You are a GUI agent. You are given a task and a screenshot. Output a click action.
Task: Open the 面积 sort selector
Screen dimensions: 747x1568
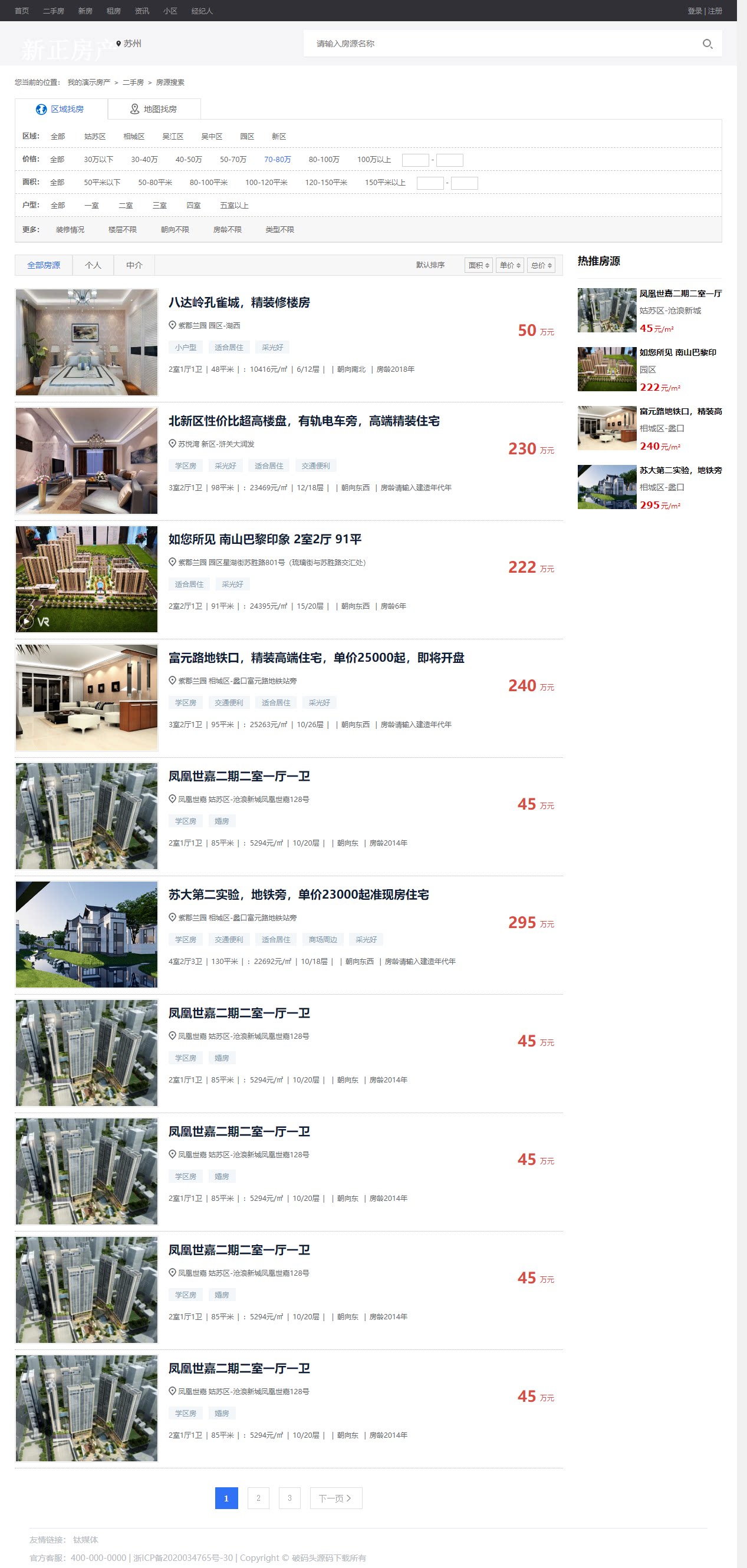point(478,265)
